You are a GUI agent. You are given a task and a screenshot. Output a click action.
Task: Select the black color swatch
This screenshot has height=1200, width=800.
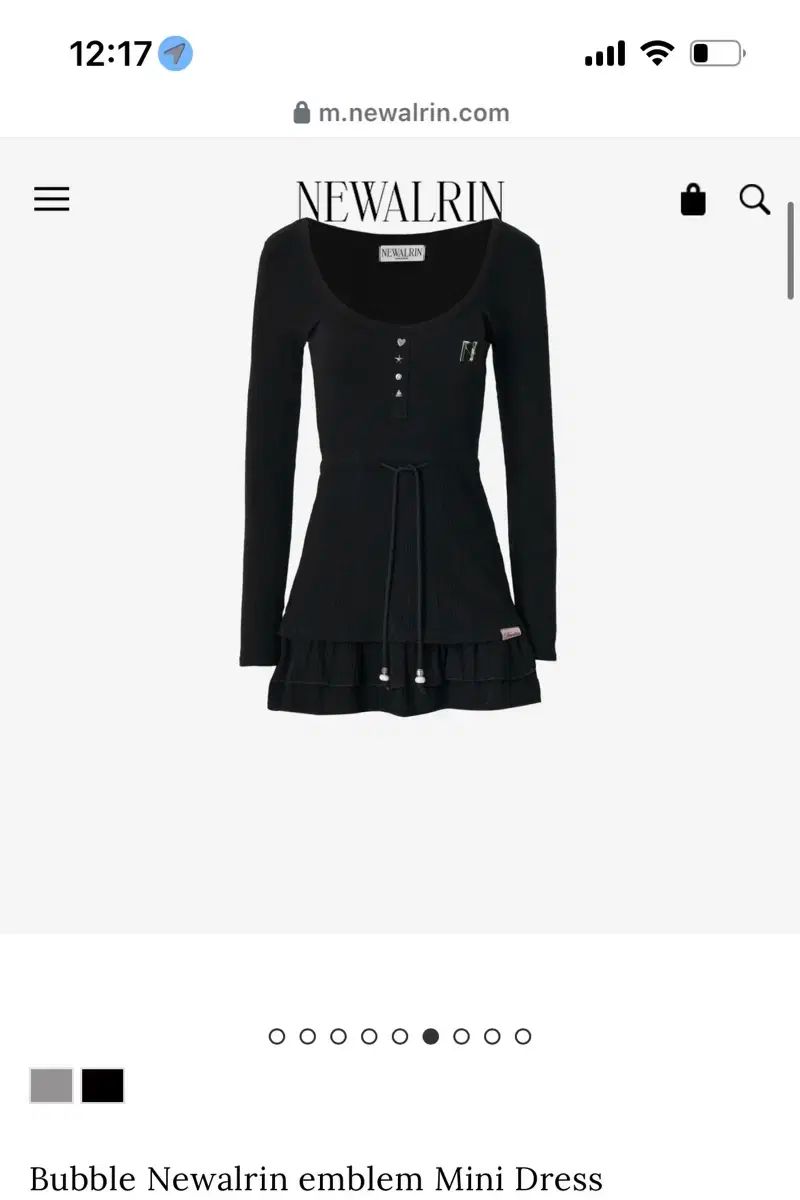pyautogui.click(x=103, y=1086)
